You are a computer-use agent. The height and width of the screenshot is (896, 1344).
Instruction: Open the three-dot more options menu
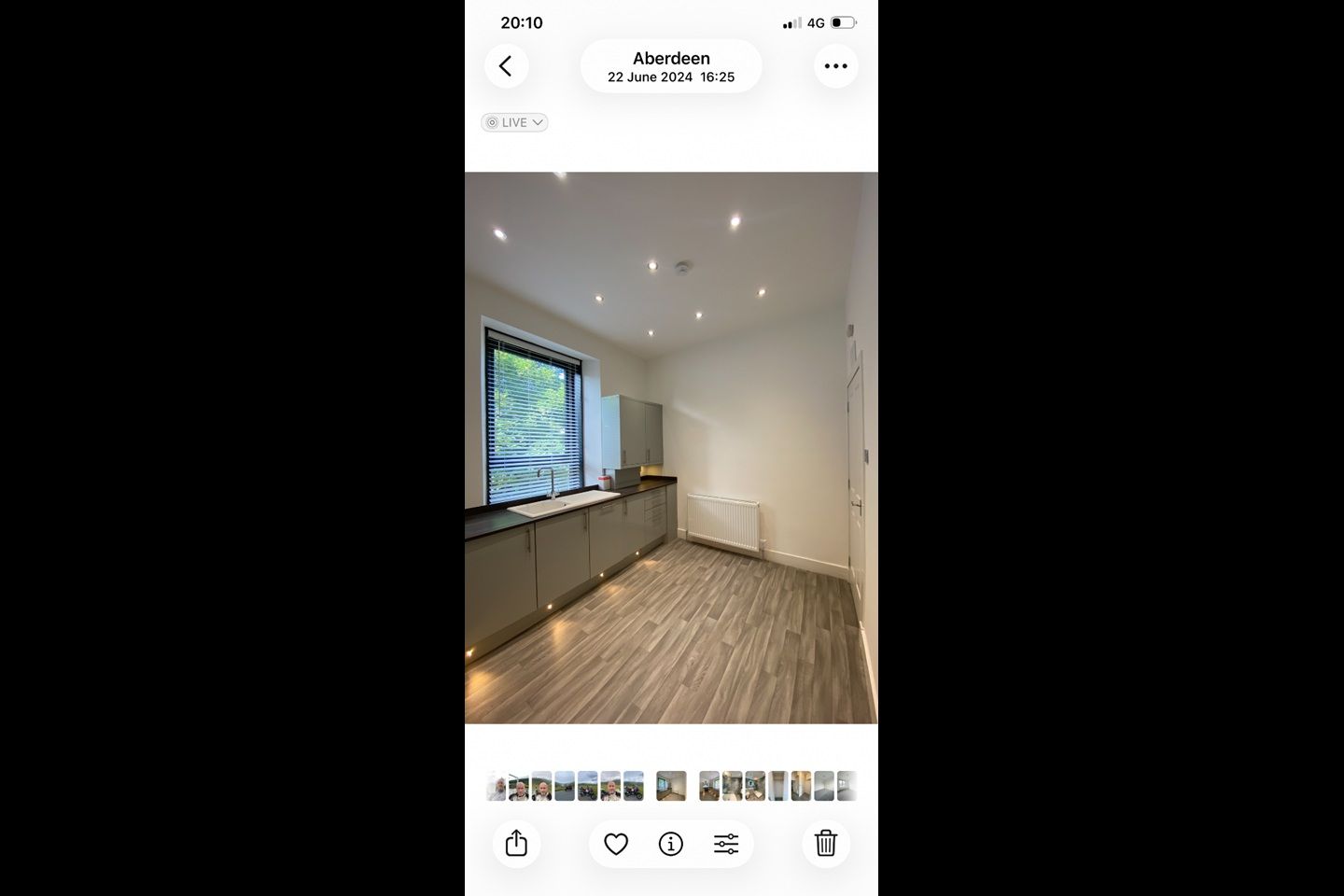pyautogui.click(x=835, y=66)
